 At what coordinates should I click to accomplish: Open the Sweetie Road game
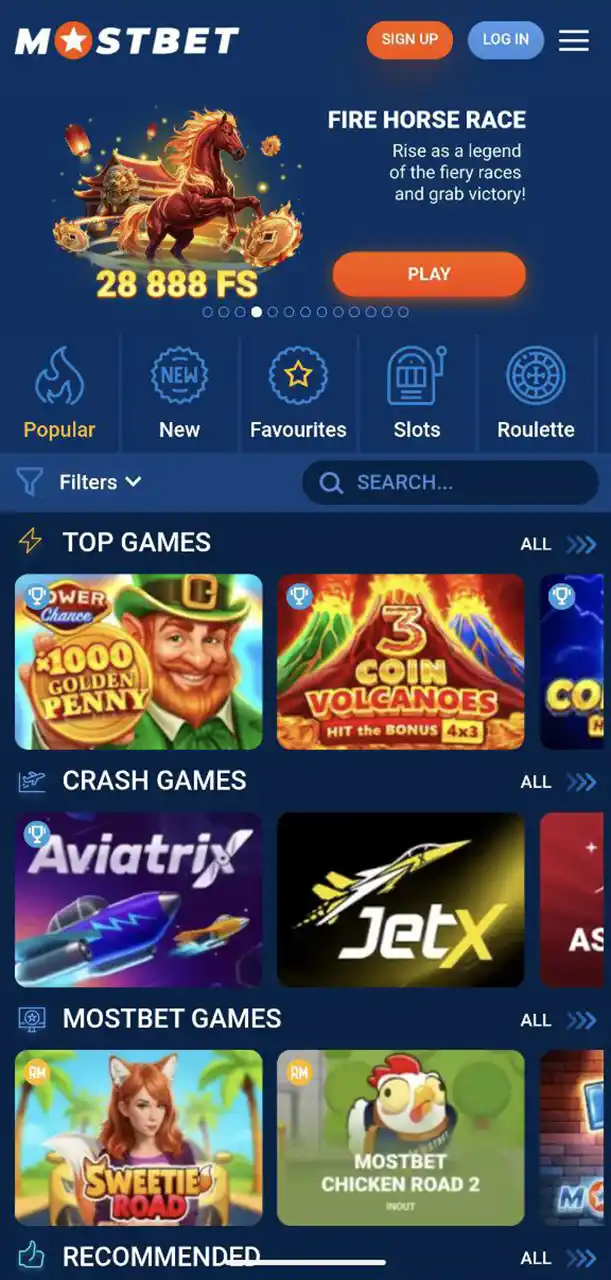[x=139, y=1138]
